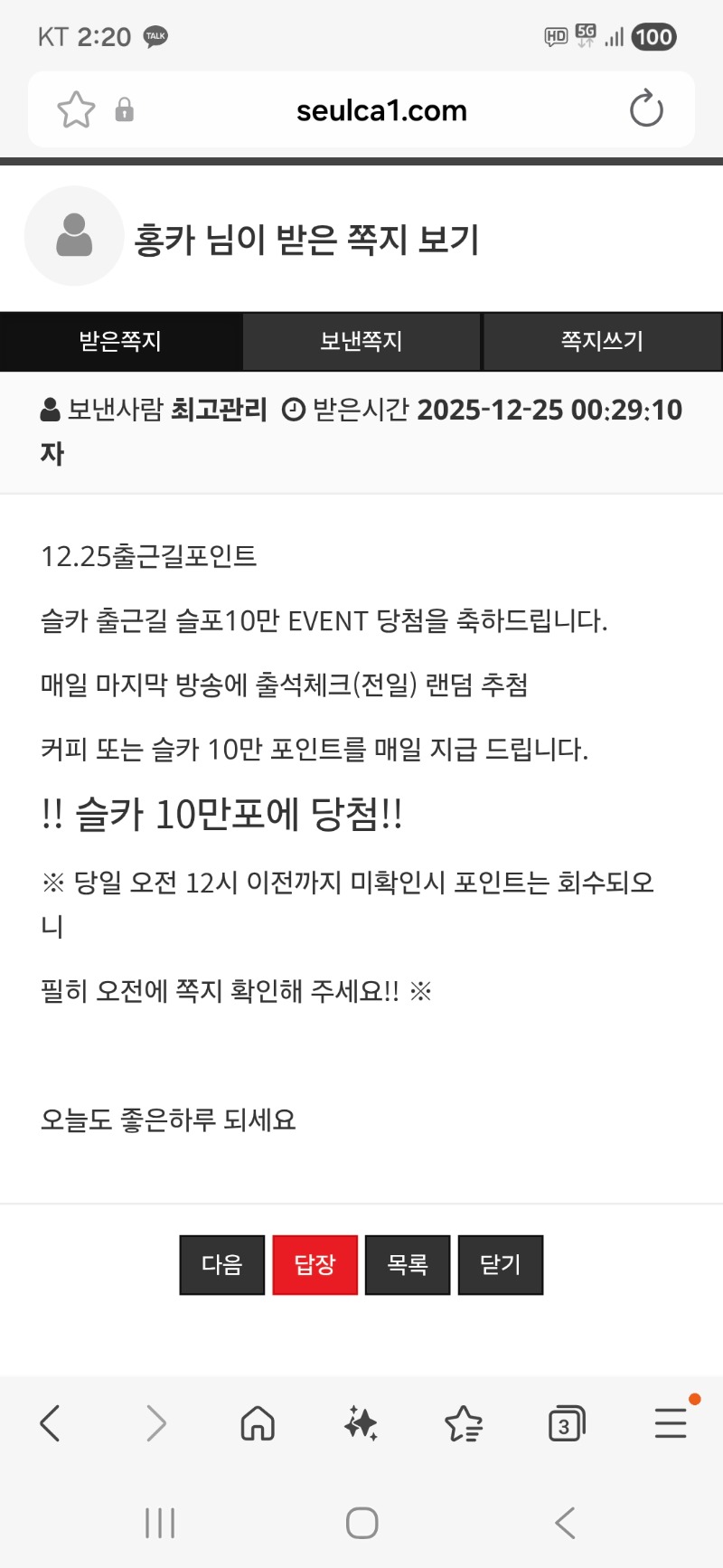The image size is (723, 1568).
Task: Open recent apps from the system bar
Action: (x=160, y=1523)
